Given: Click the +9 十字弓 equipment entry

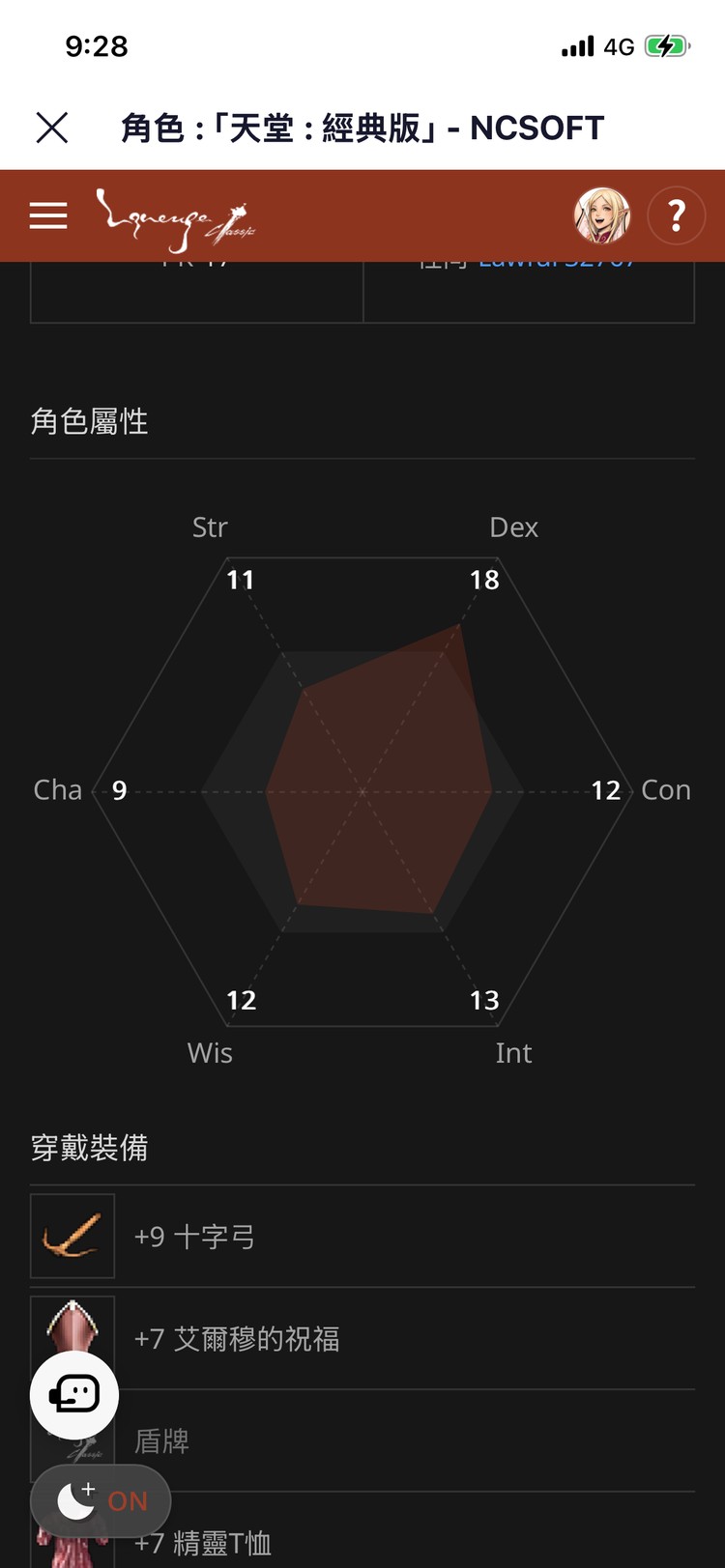Looking at the screenshot, I should click(x=194, y=1237).
